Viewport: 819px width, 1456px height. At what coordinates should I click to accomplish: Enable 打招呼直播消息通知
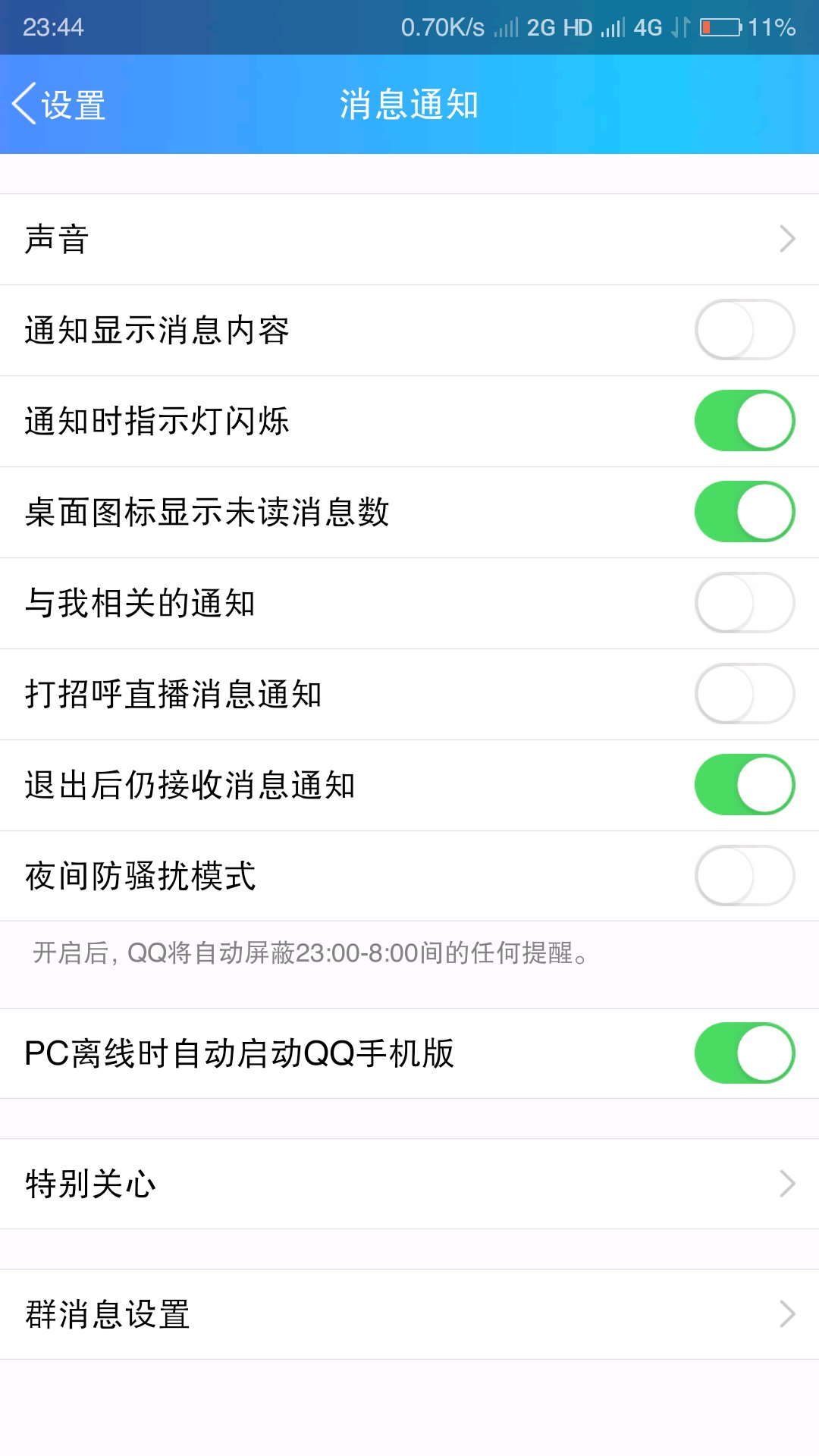[744, 694]
